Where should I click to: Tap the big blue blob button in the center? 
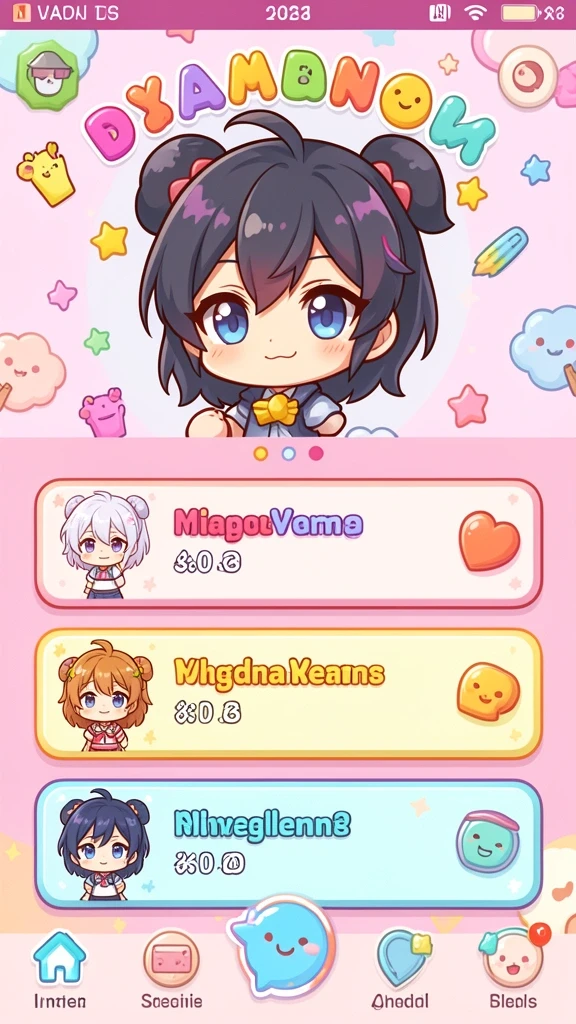(x=281, y=945)
